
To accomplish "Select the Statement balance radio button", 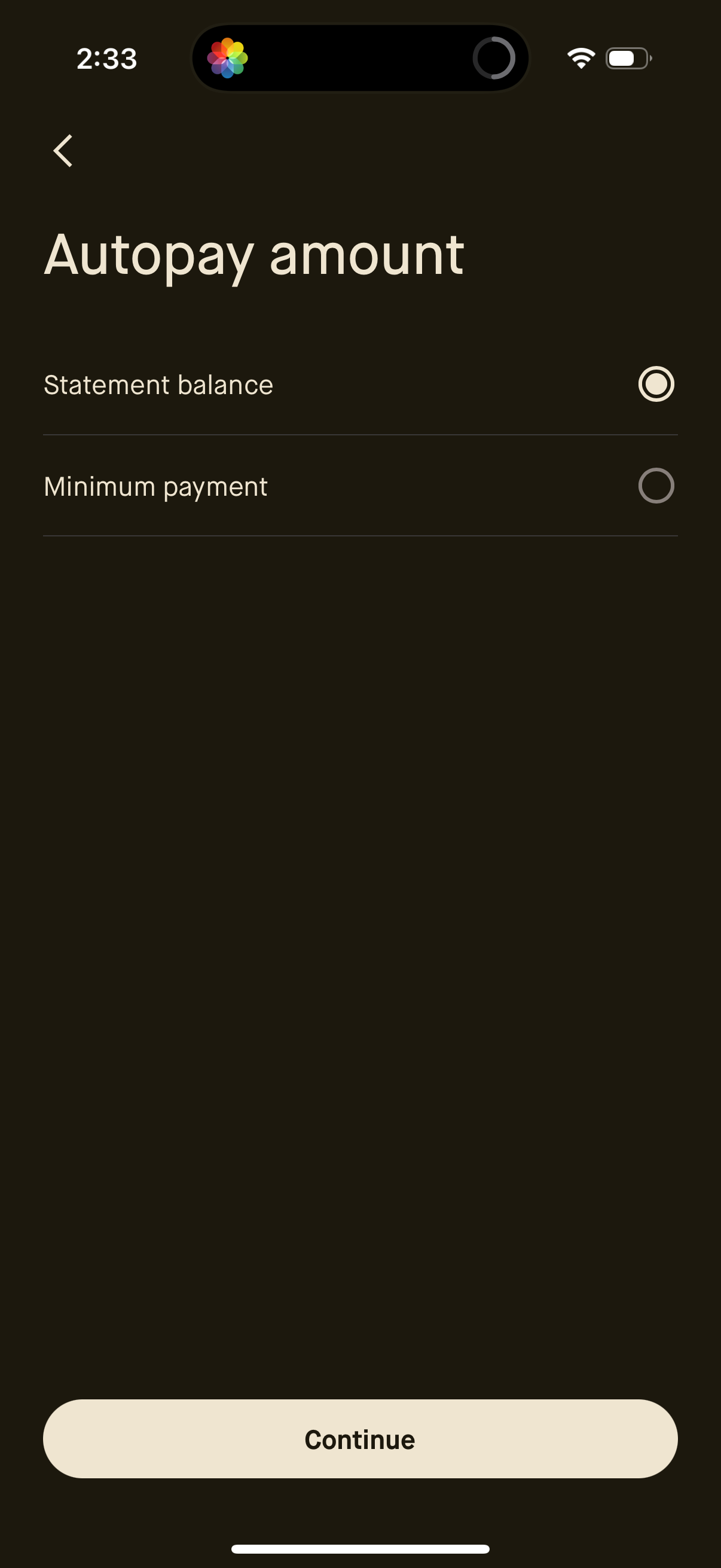I will click(x=656, y=383).
